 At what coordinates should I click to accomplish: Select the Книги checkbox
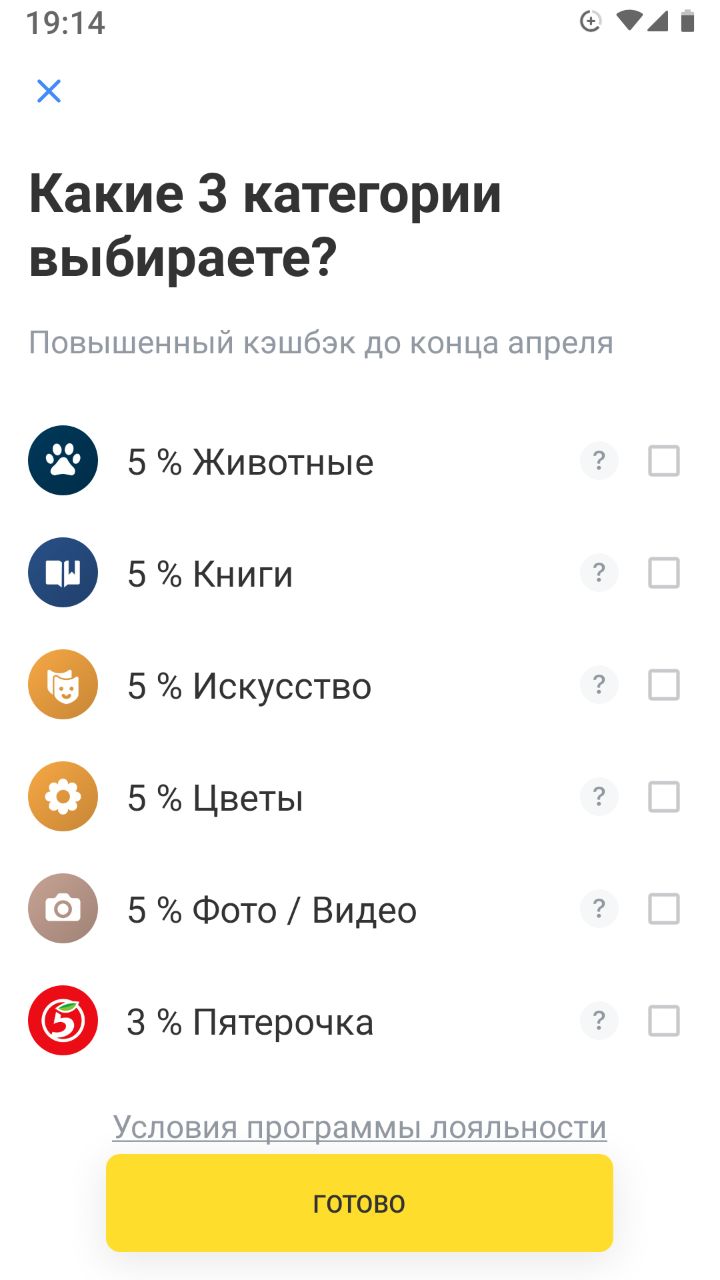[664, 573]
